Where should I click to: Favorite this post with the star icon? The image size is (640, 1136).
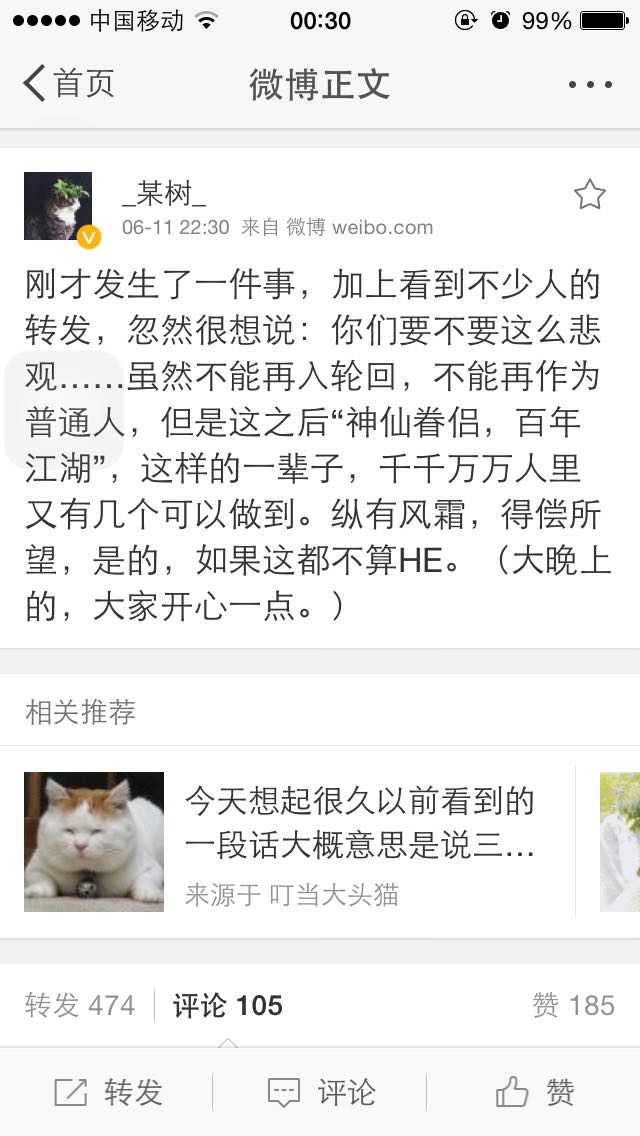pyautogui.click(x=589, y=194)
